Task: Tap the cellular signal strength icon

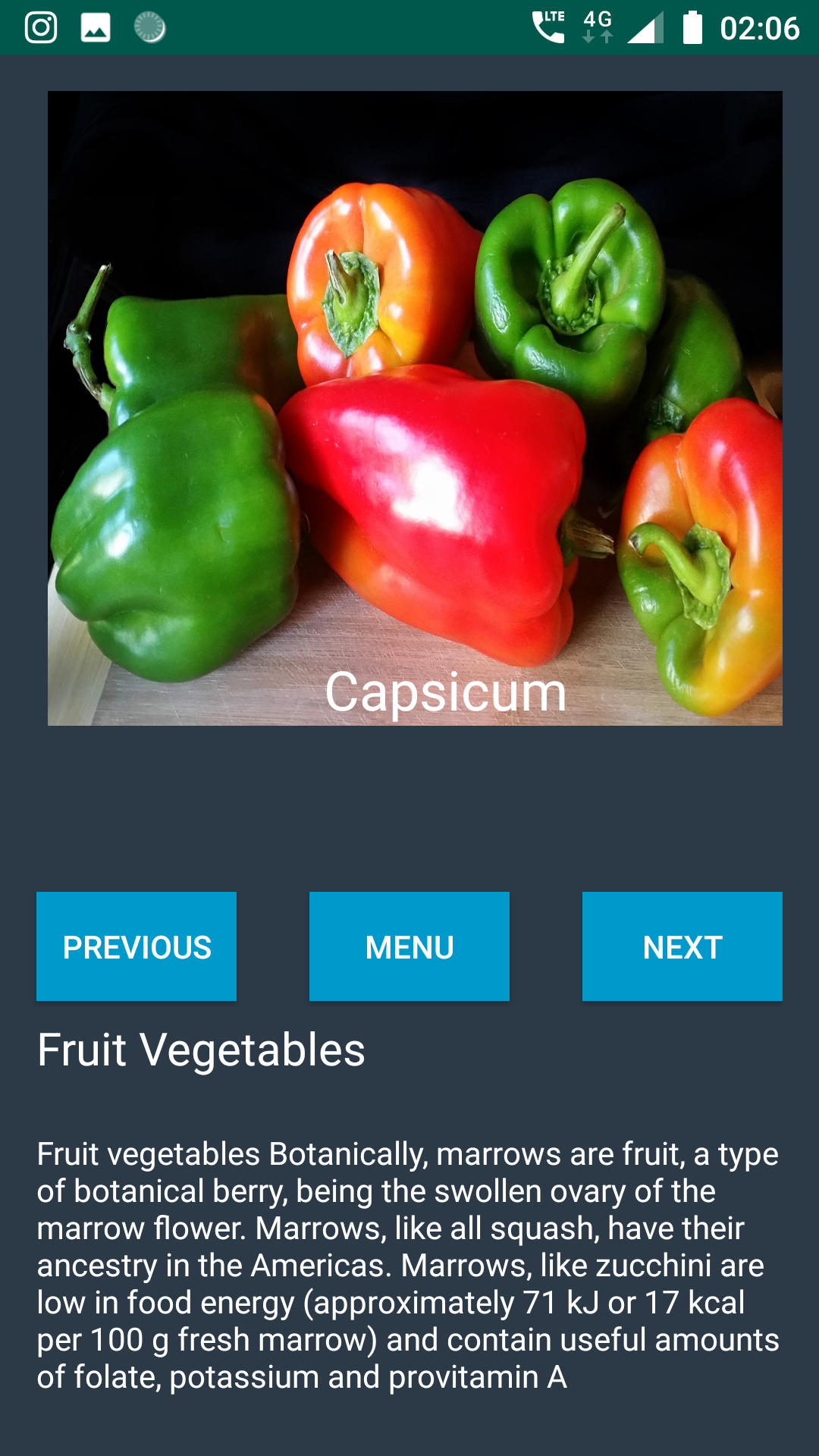Action: [645, 27]
